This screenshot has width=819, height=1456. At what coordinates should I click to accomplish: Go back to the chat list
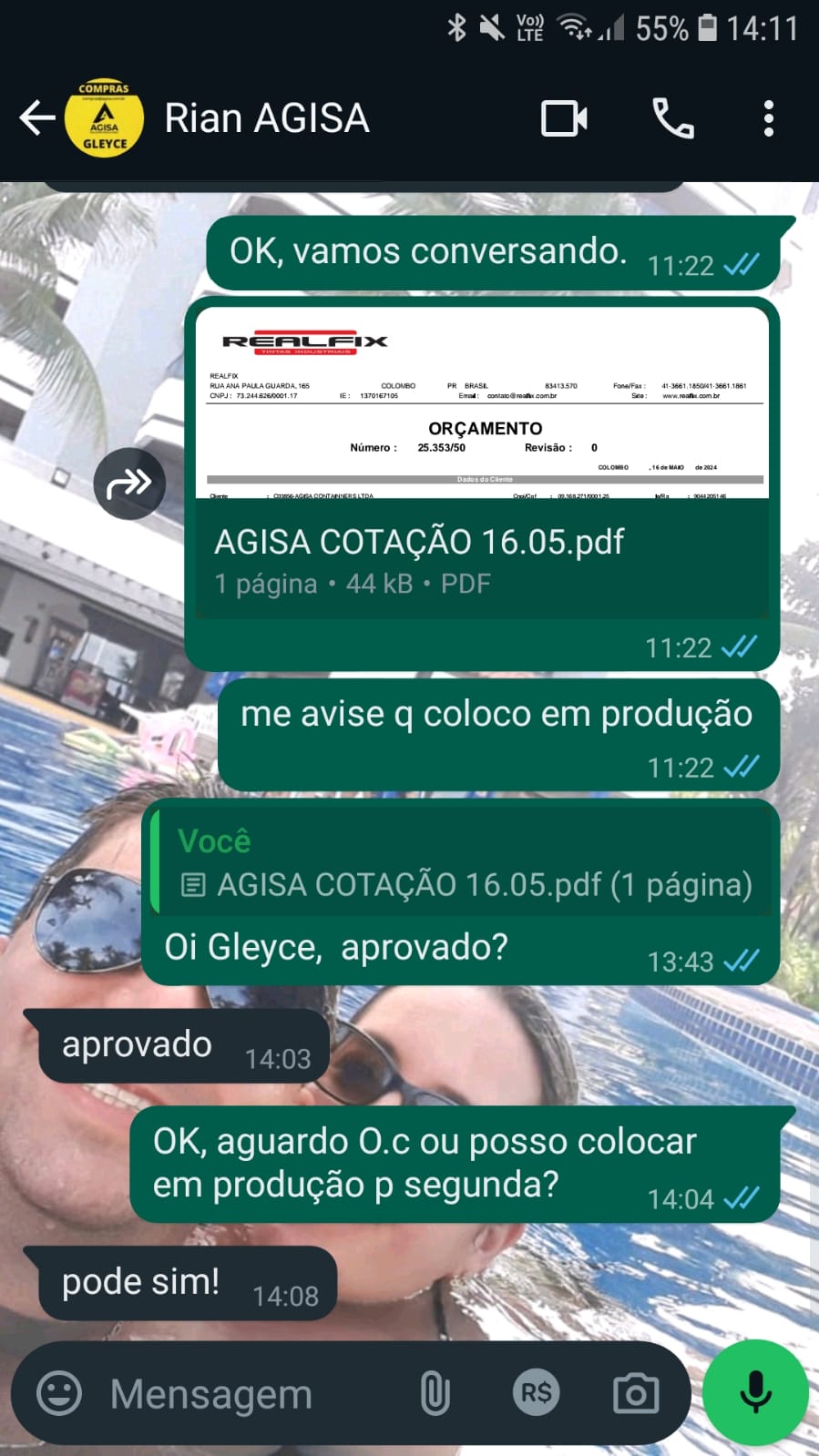[36, 118]
